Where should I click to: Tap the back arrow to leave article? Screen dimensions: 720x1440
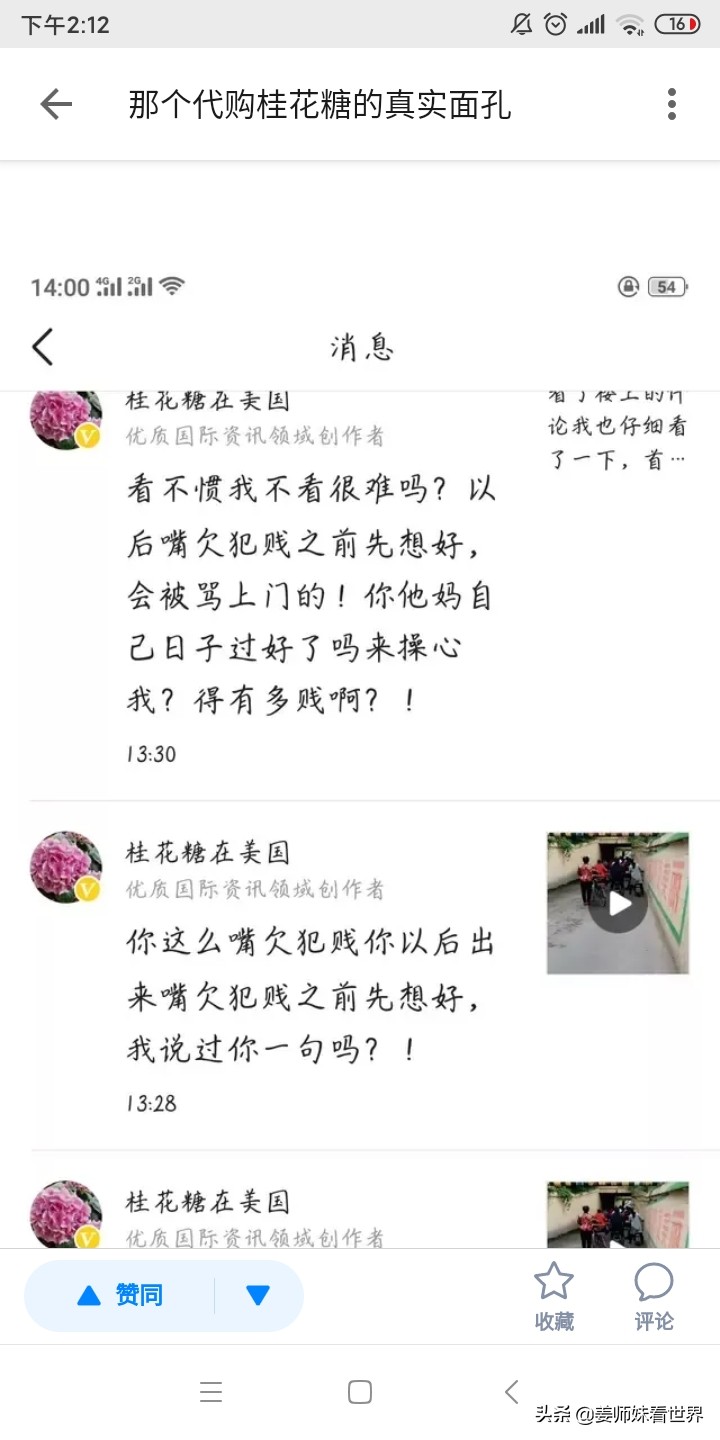coord(55,103)
